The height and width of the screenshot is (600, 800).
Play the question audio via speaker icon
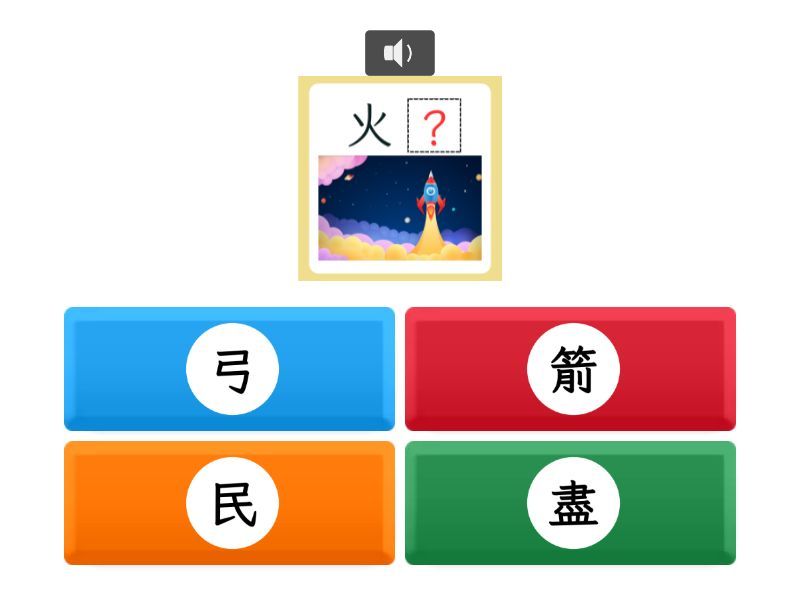coord(399,53)
